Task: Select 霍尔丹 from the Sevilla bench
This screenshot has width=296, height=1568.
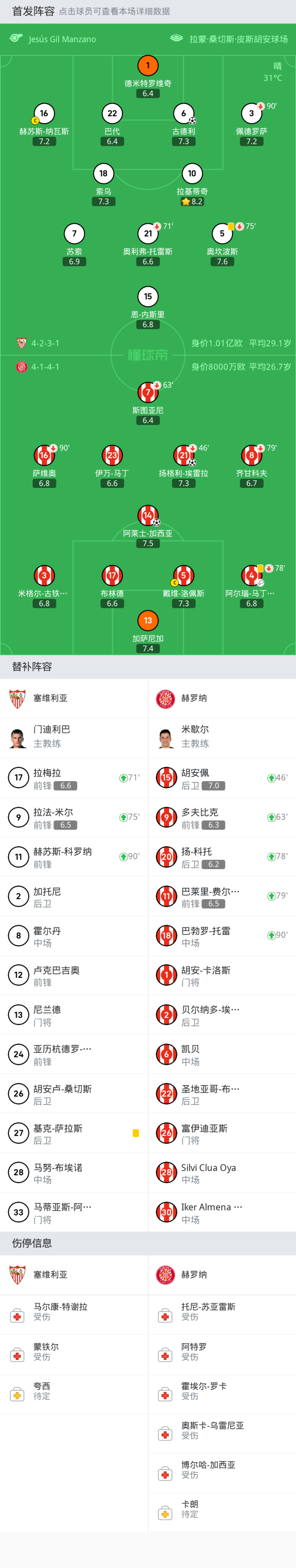Action: pyautogui.click(x=74, y=935)
